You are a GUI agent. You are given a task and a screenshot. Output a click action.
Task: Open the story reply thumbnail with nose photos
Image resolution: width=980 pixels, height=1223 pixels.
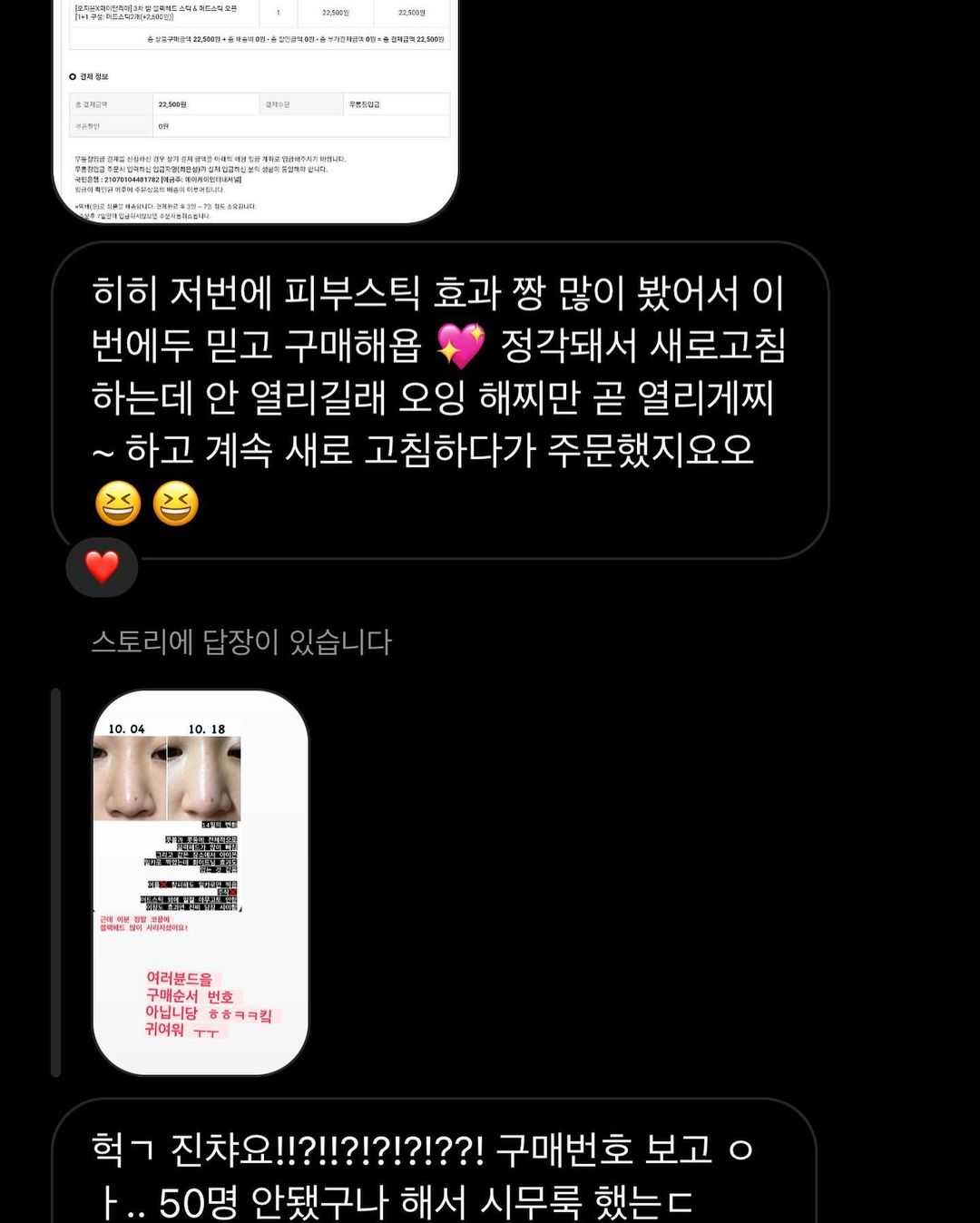pyautogui.click(x=201, y=882)
